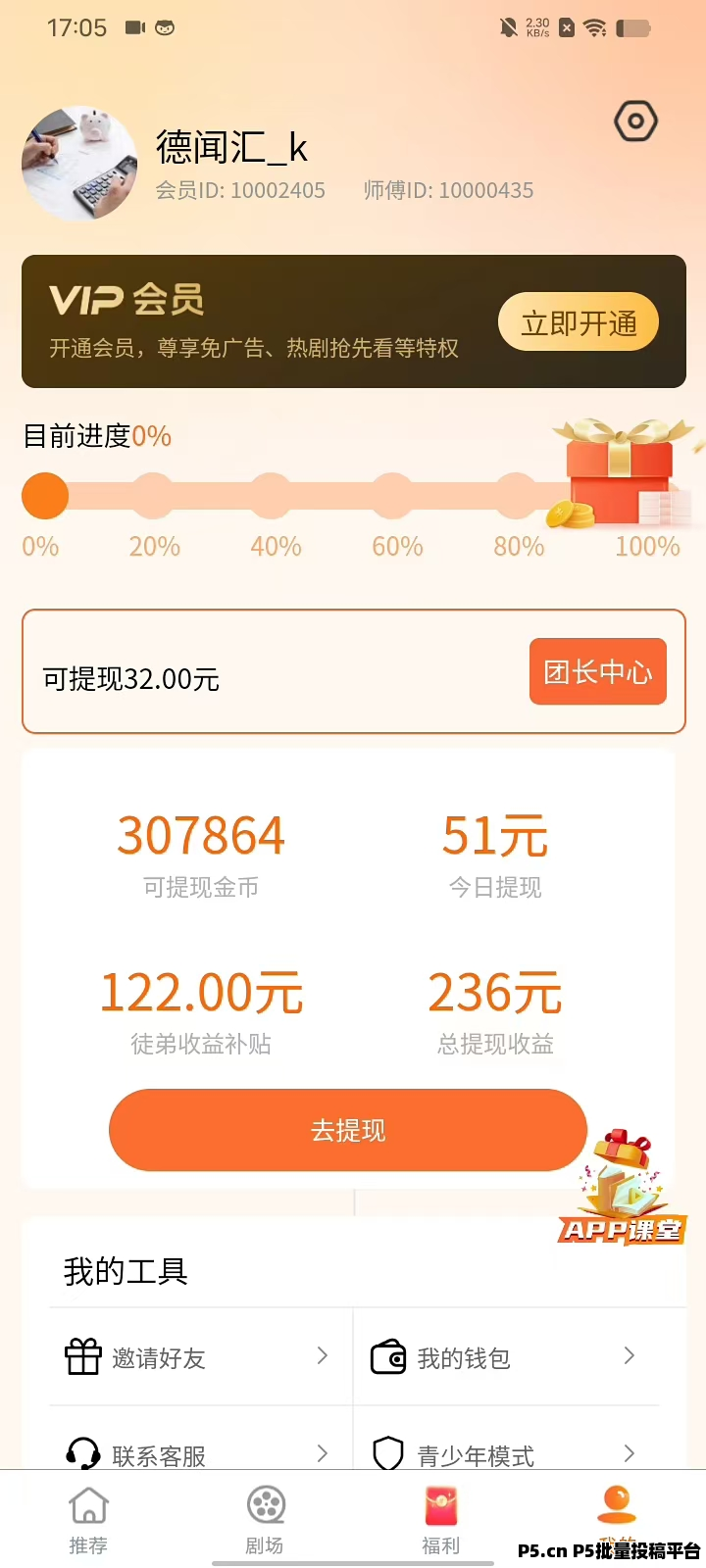The height and width of the screenshot is (1568, 706).
Task: Tap 立即开通 to activate VIP membership
Action: coord(579,322)
